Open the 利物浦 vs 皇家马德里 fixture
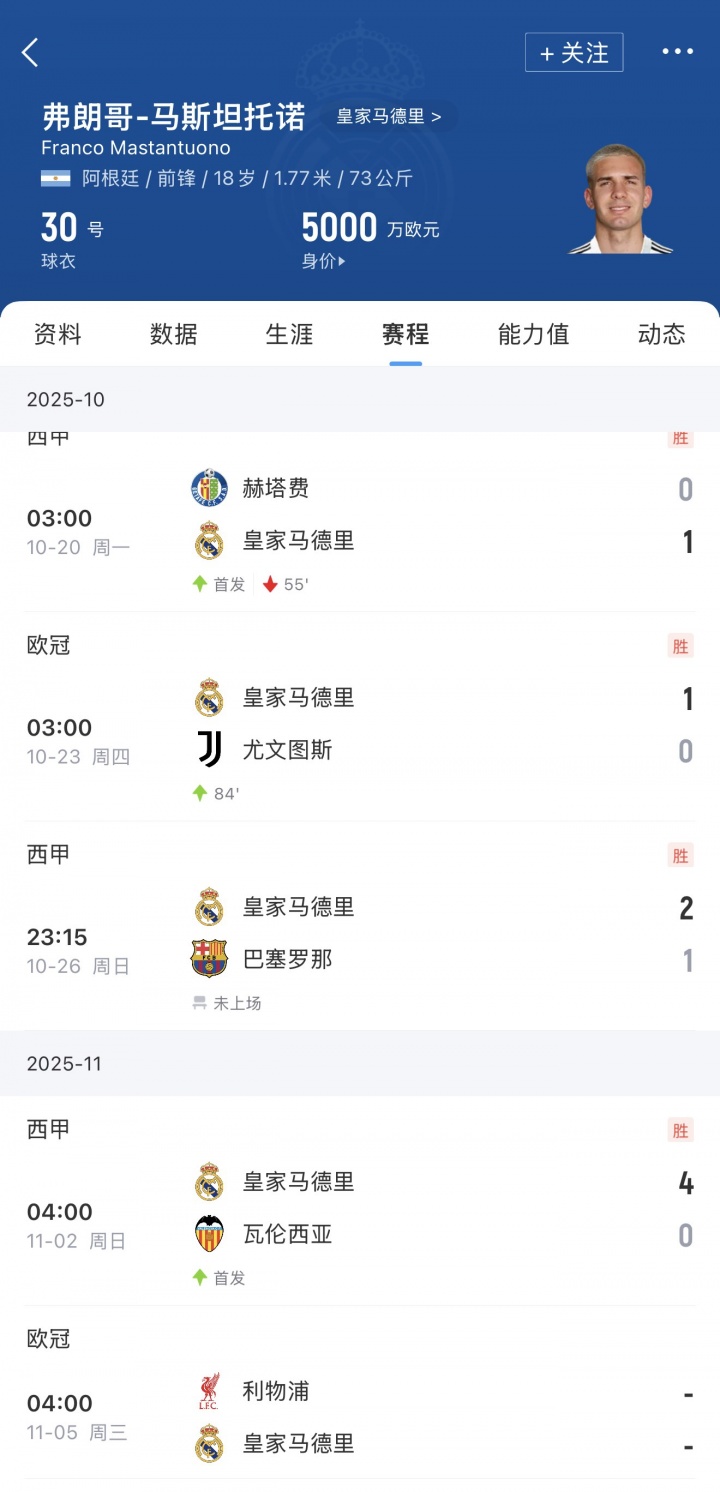The height and width of the screenshot is (1492, 720). 360,1417
